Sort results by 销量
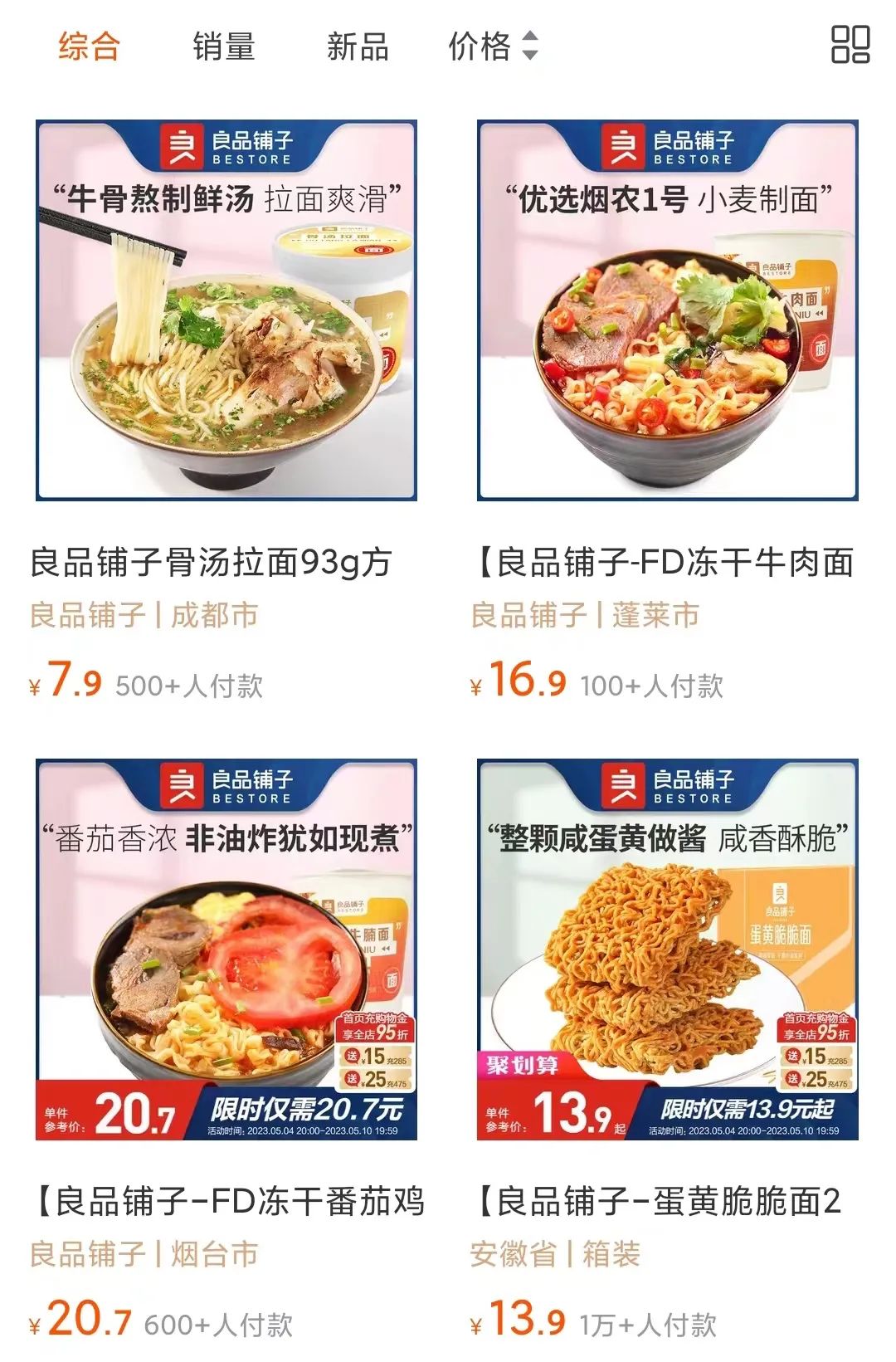 point(223,46)
